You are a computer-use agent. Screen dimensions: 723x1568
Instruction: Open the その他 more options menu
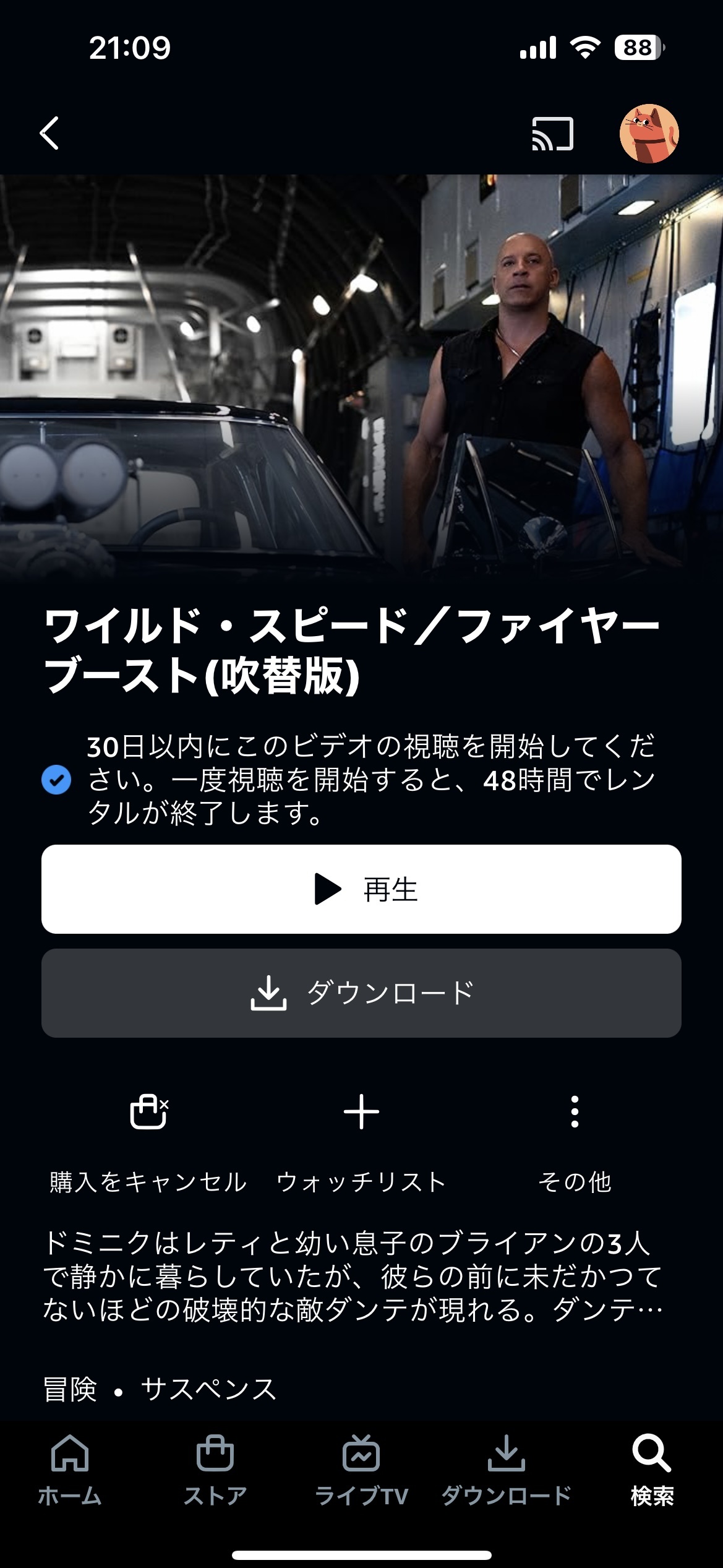tap(575, 1142)
